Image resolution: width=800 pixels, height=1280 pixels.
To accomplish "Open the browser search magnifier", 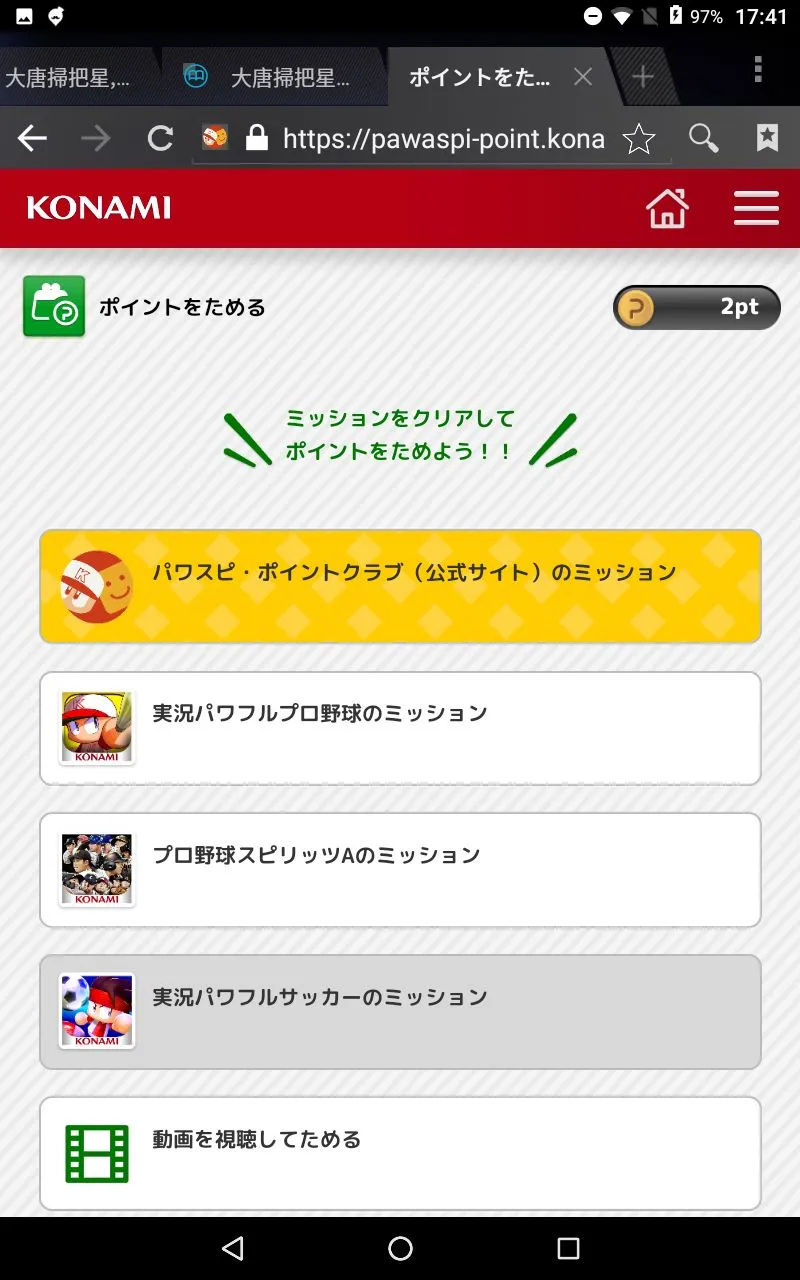I will [x=703, y=138].
